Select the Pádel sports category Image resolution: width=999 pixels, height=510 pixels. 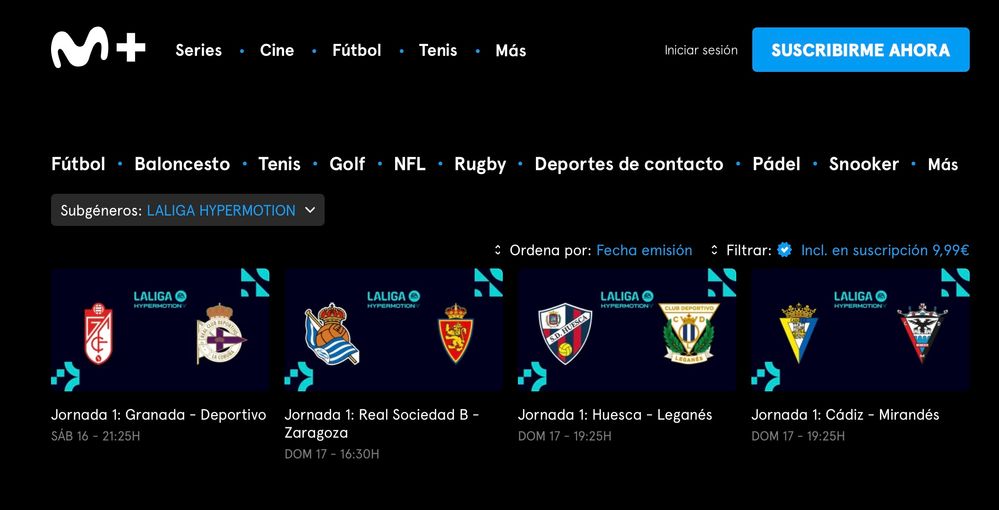[x=776, y=164]
